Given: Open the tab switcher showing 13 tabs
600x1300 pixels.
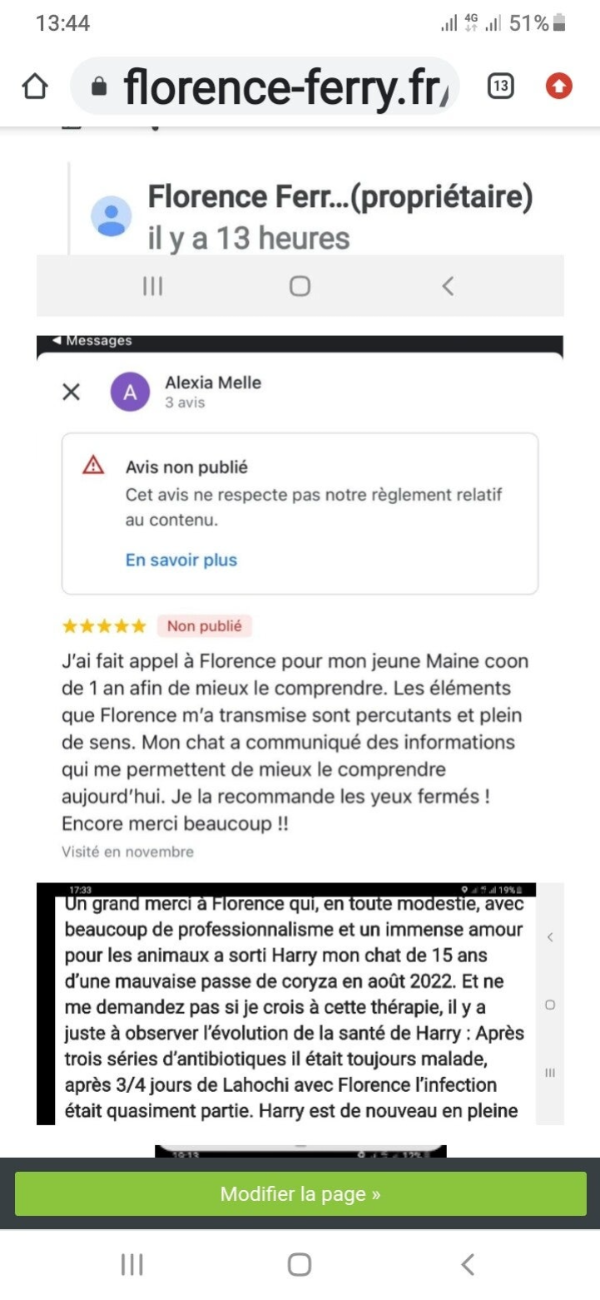Looking at the screenshot, I should 500,88.
